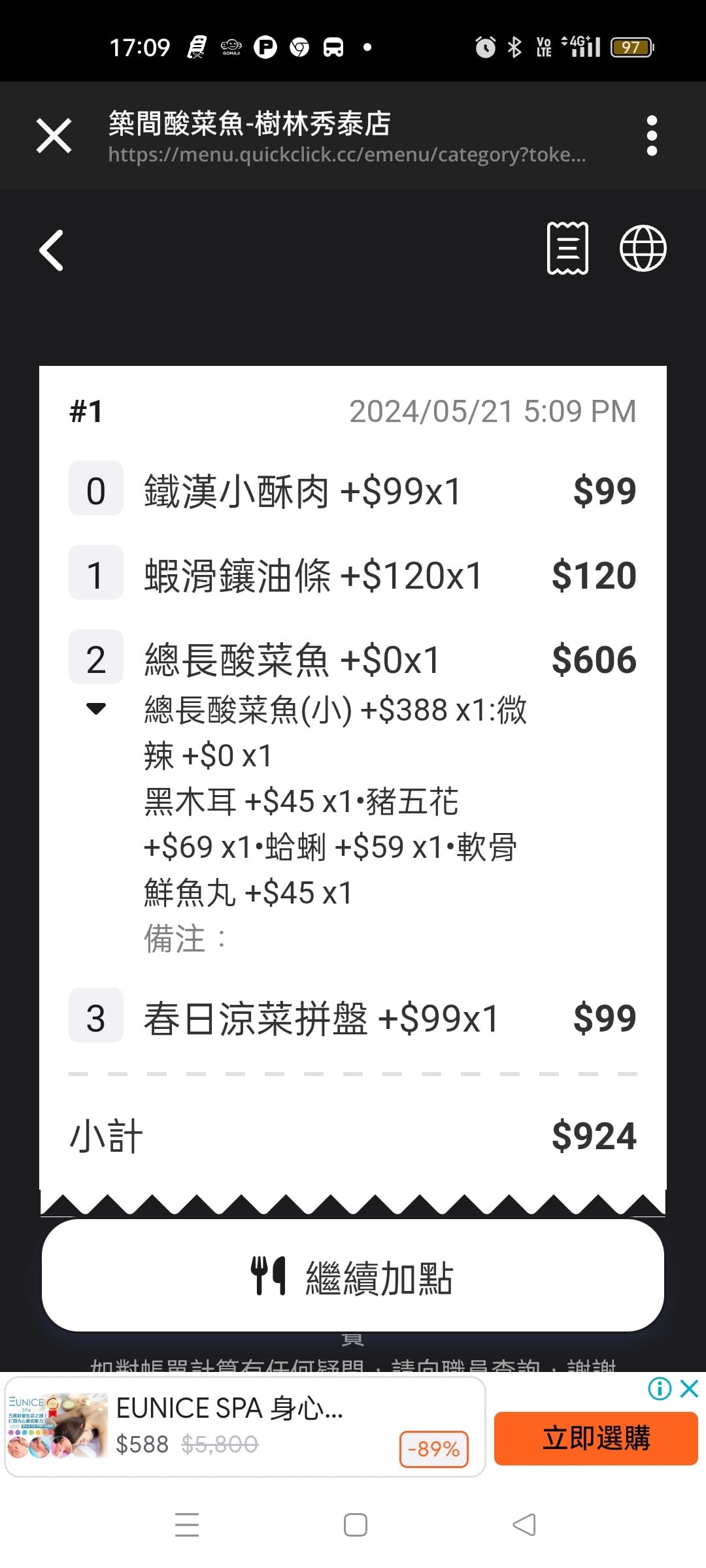Tap the -89% discount badge
This screenshot has height=1568, width=706.
click(433, 1450)
